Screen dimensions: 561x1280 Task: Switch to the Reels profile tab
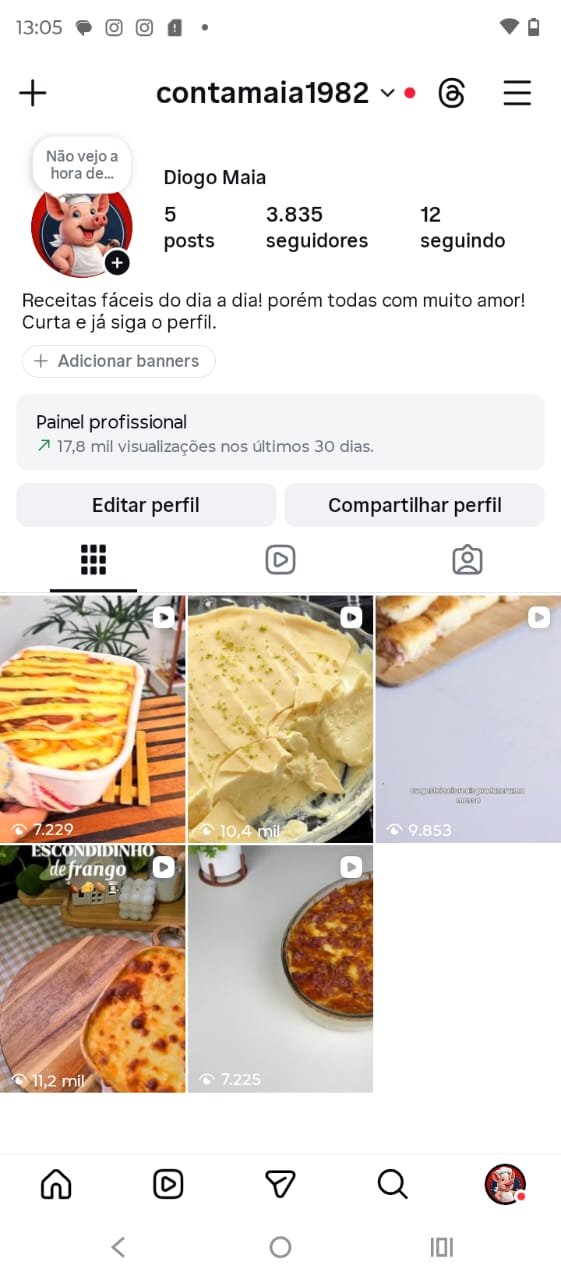pyautogui.click(x=280, y=560)
